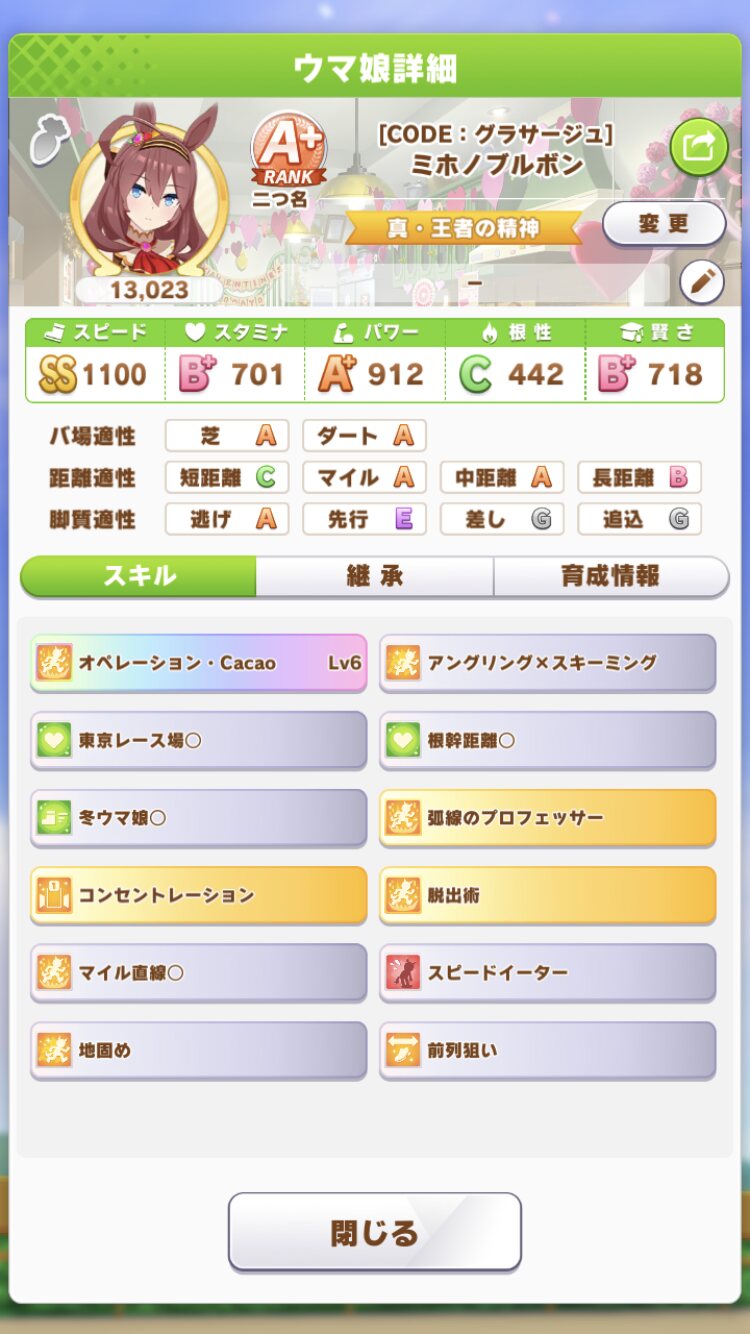Tap the スピードイーター skill
The width and height of the screenshot is (750, 1334).
(548, 972)
